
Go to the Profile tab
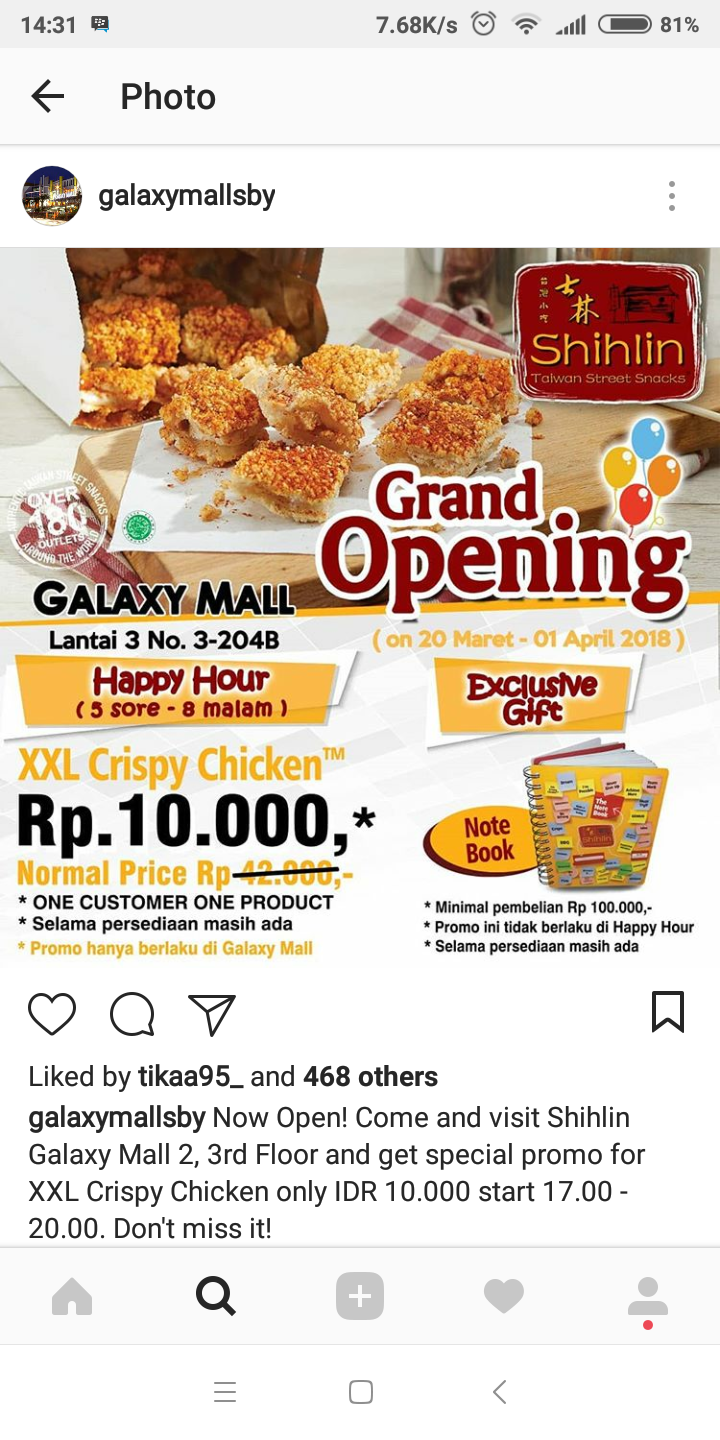point(648,1297)
